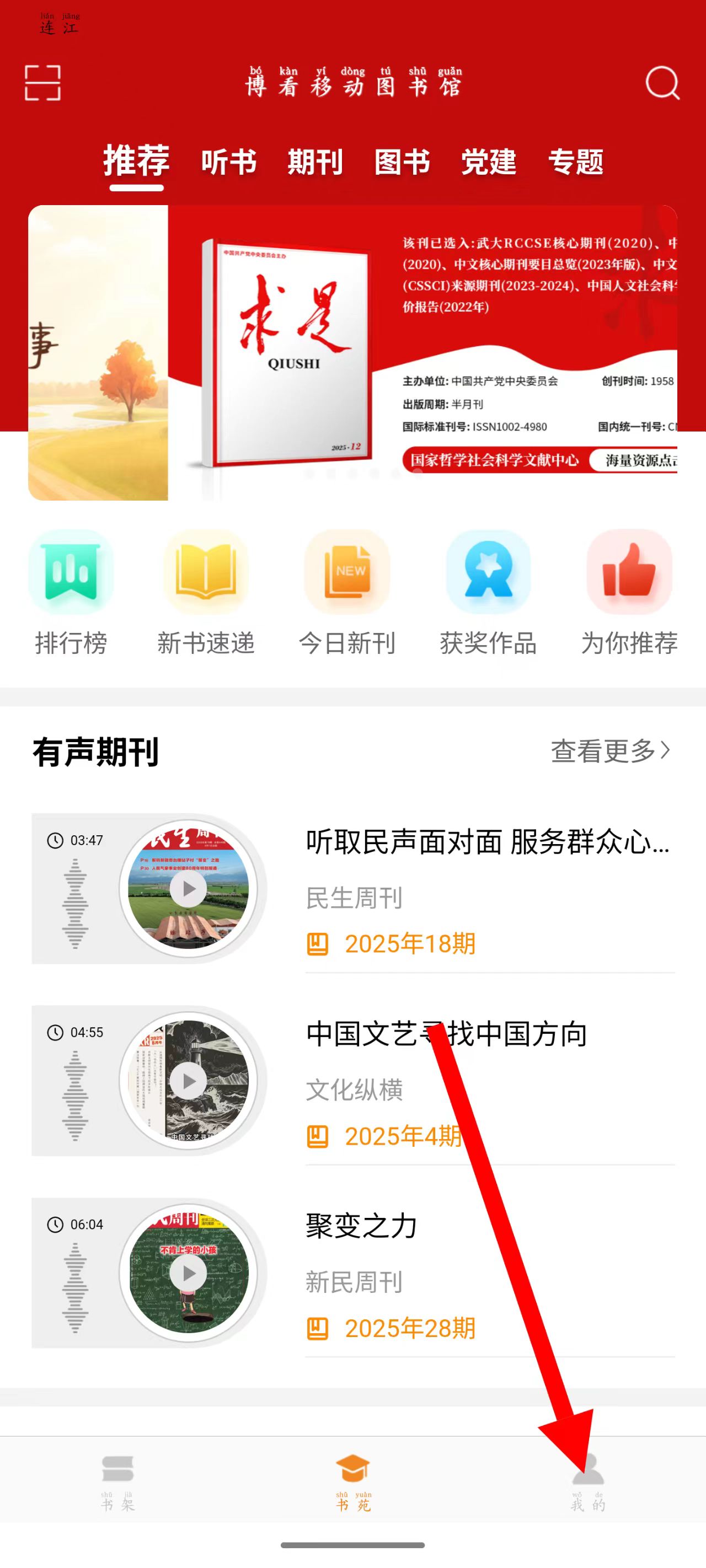Play the 民生周刊 audio cover
Screen dimensions: 706x1568
[x=188, y=889]
